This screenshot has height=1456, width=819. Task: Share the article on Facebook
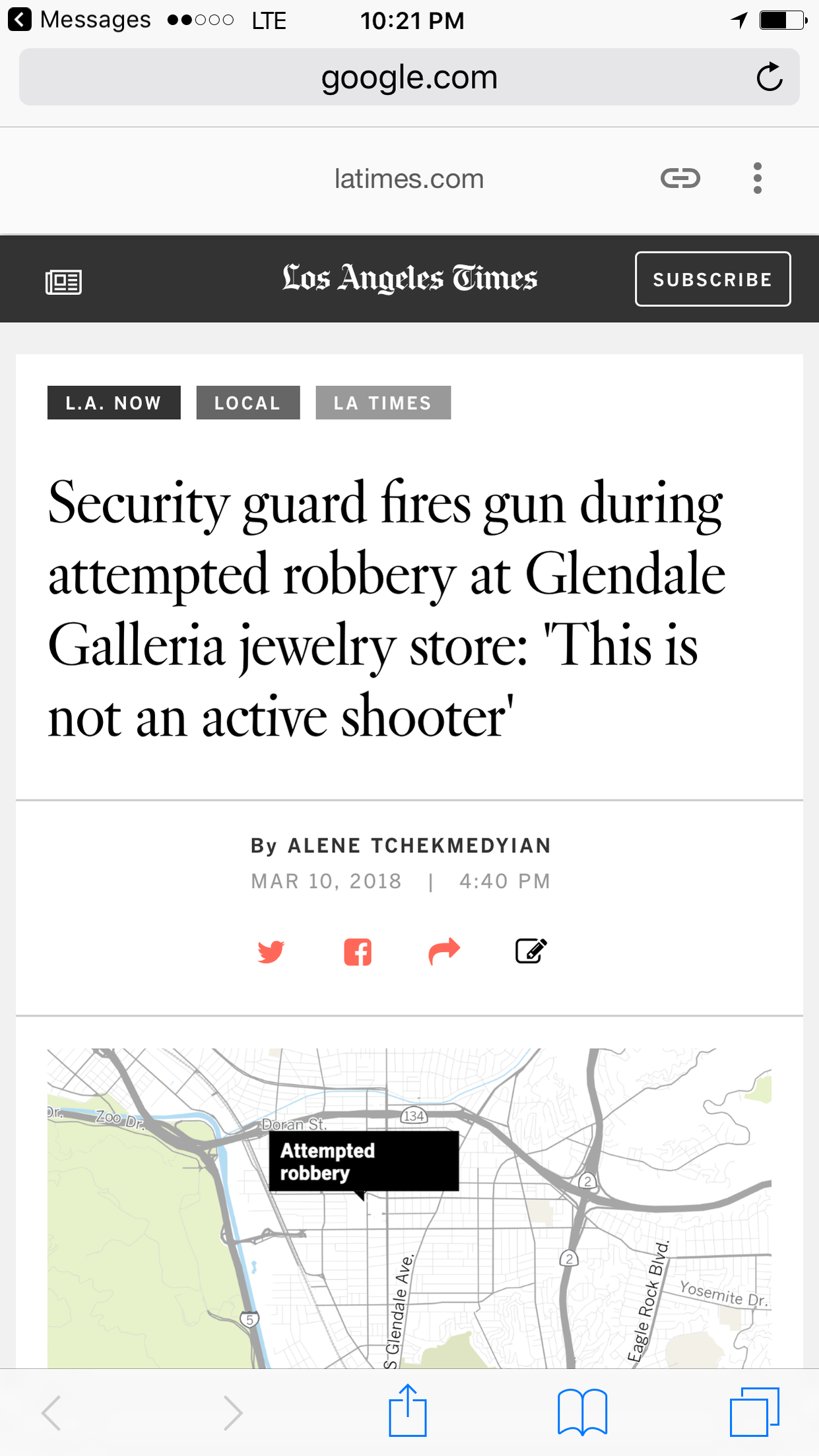[x=358, y=952]
